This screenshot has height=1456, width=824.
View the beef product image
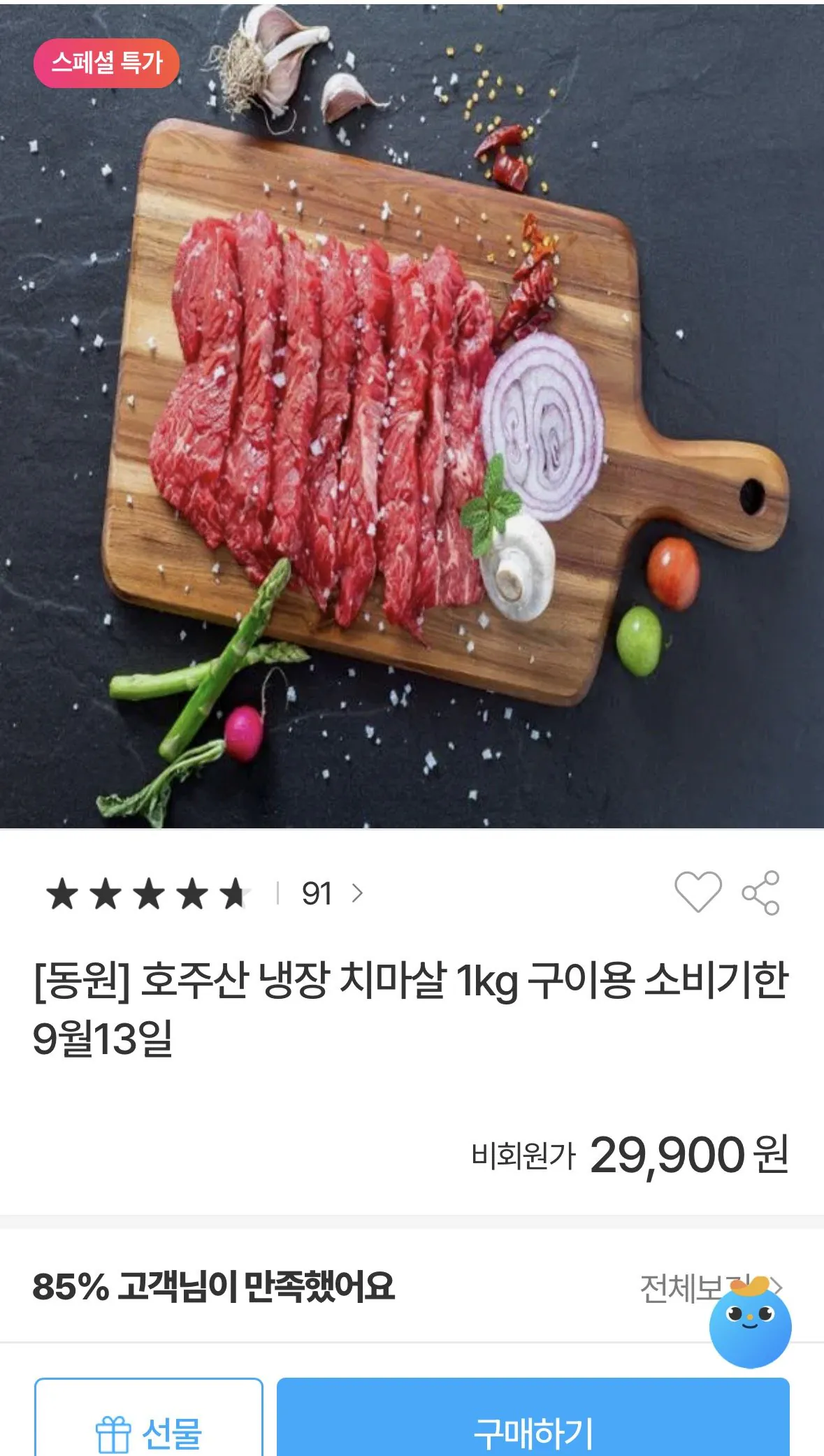pos(412,416)
